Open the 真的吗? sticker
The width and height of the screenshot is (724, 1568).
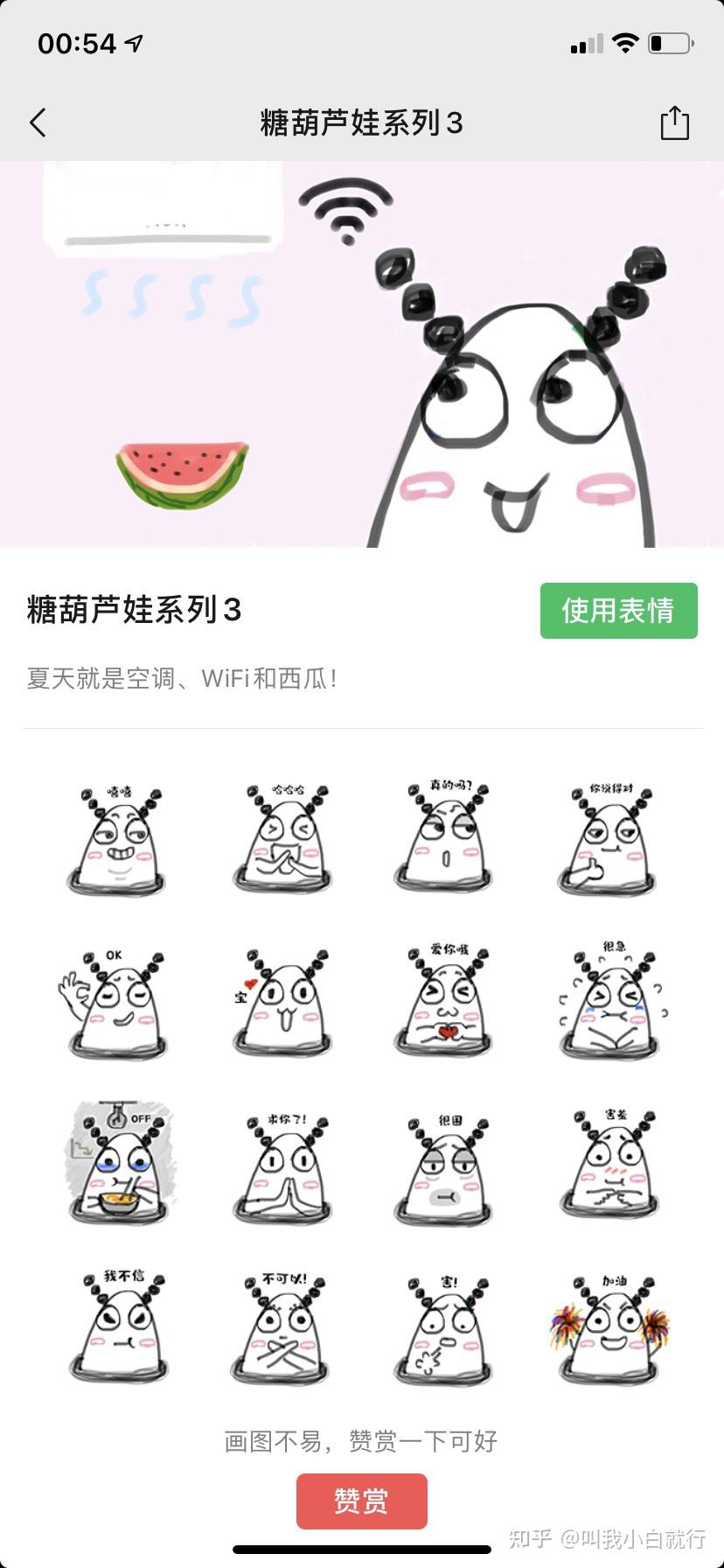pos(445,840)
